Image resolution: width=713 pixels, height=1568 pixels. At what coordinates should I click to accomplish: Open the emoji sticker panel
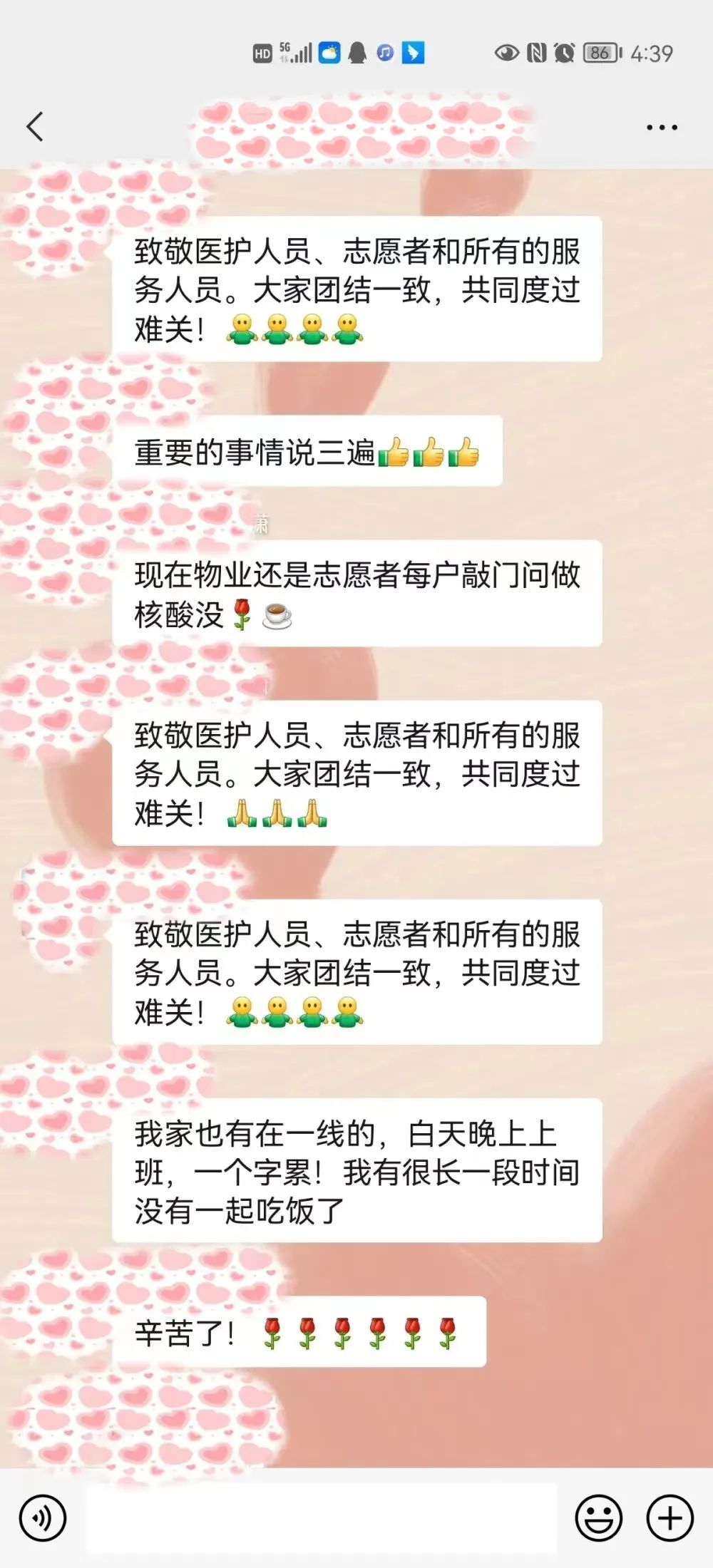598,1517
